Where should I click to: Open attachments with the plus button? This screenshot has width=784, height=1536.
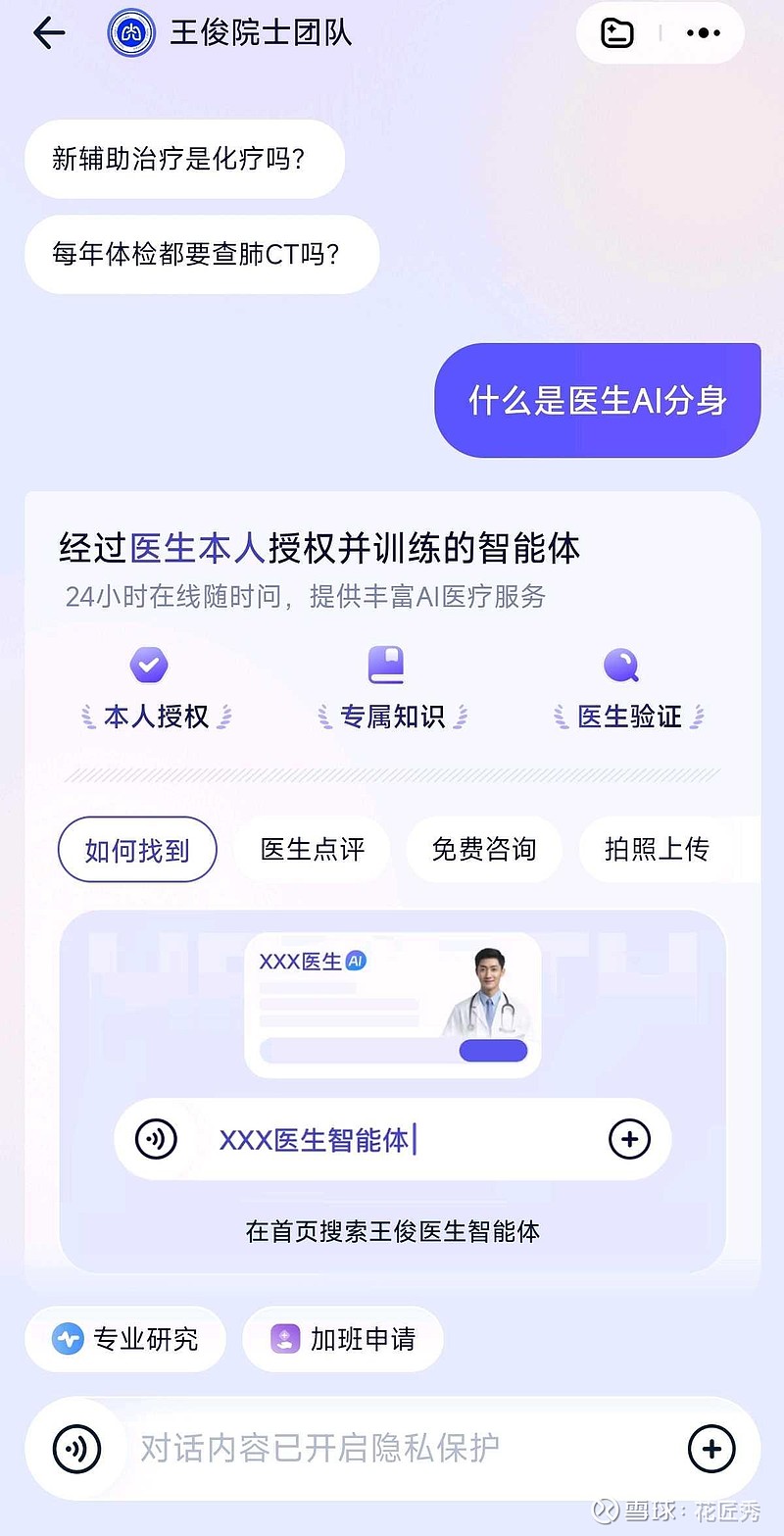tap(711, 1448)
